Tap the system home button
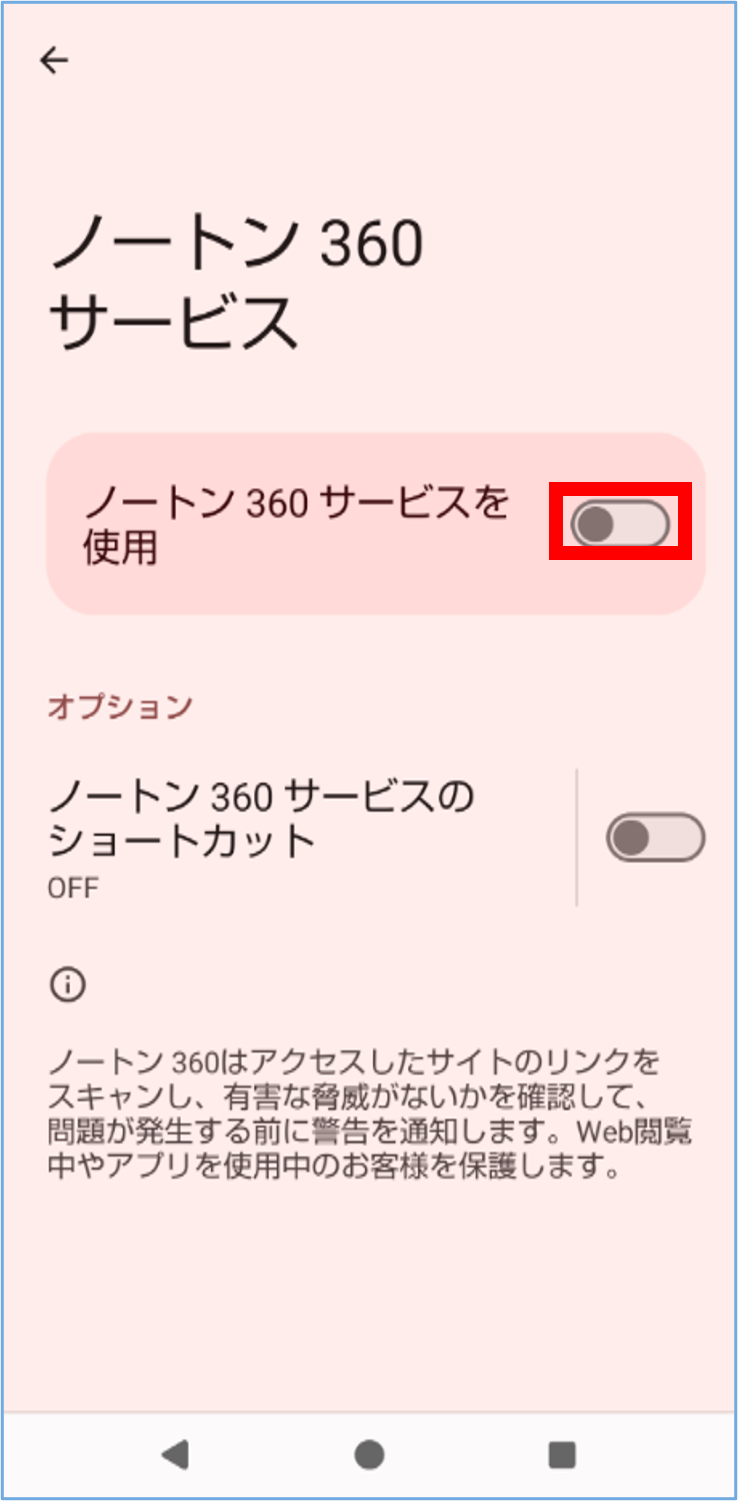738x1501 pixels. 369,1454
